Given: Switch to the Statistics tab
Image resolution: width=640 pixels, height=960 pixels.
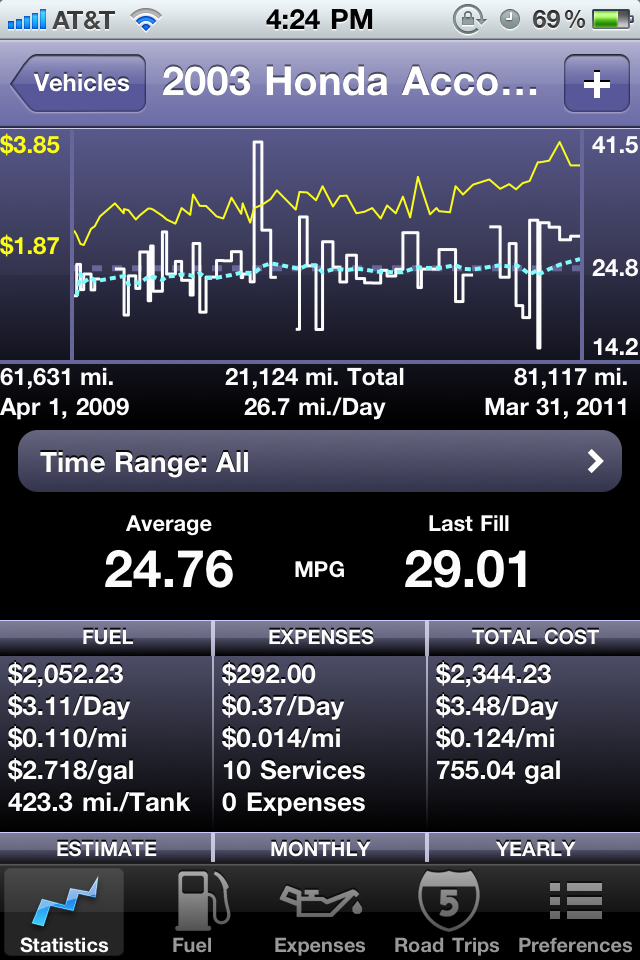Looking at the screenshot, I should (x=64, y=914).
